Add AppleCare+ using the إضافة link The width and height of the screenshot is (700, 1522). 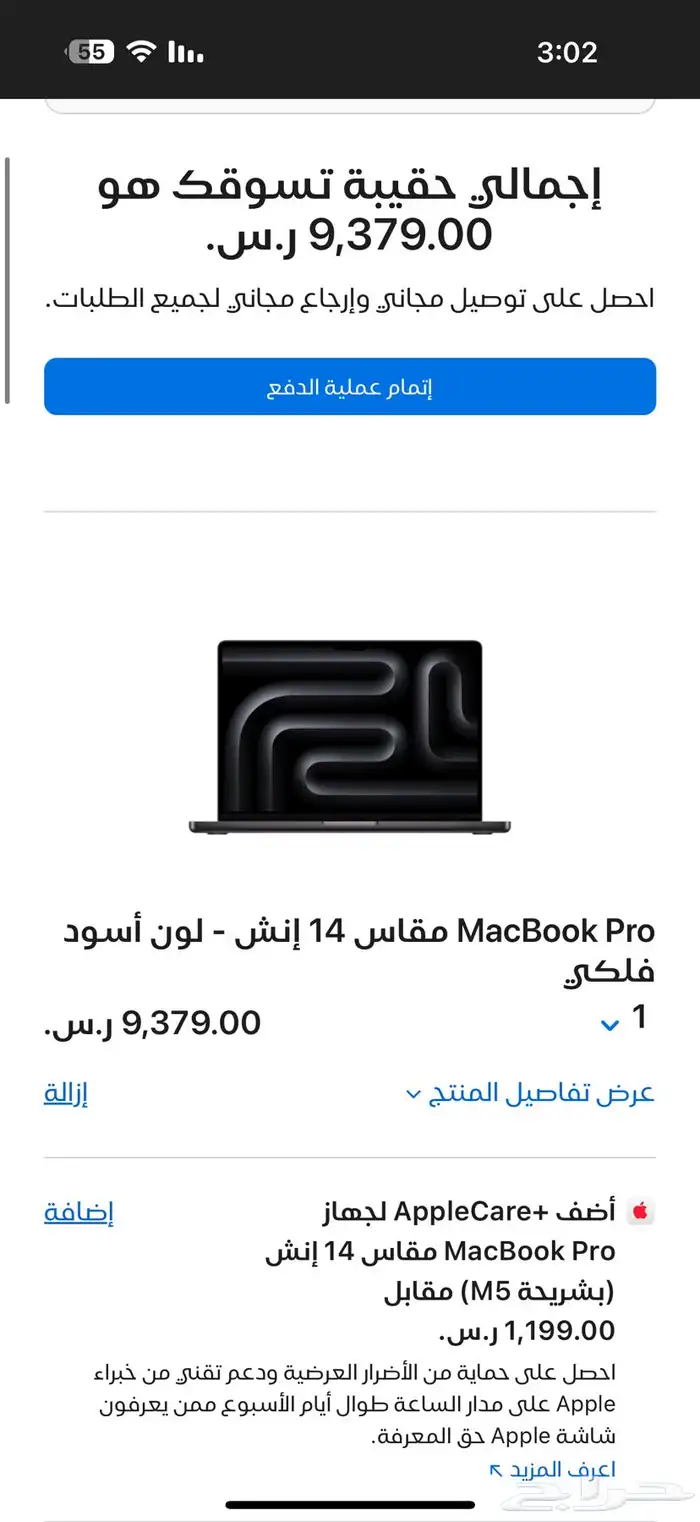point(79,1213)
